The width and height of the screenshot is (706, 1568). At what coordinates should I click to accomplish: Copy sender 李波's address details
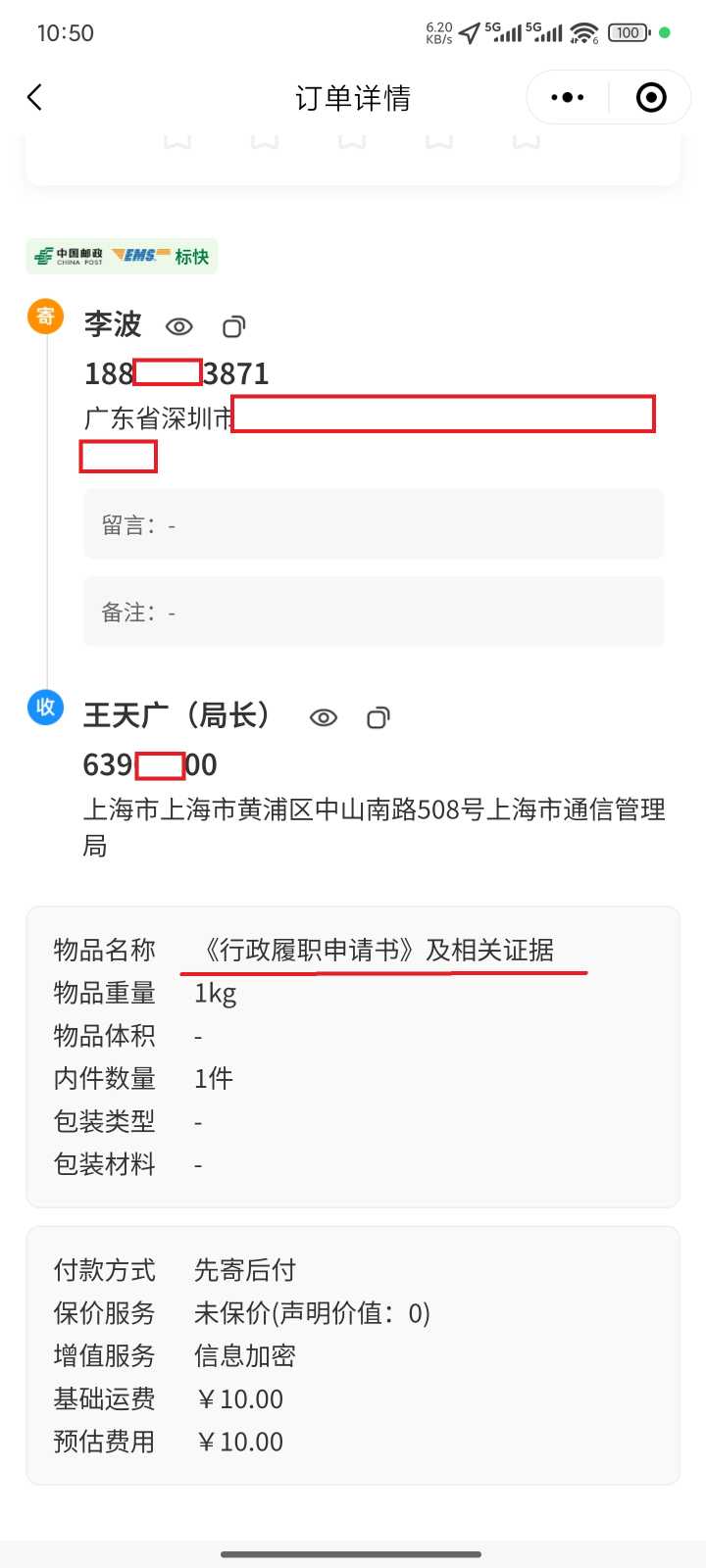click(x=233, y=326)
